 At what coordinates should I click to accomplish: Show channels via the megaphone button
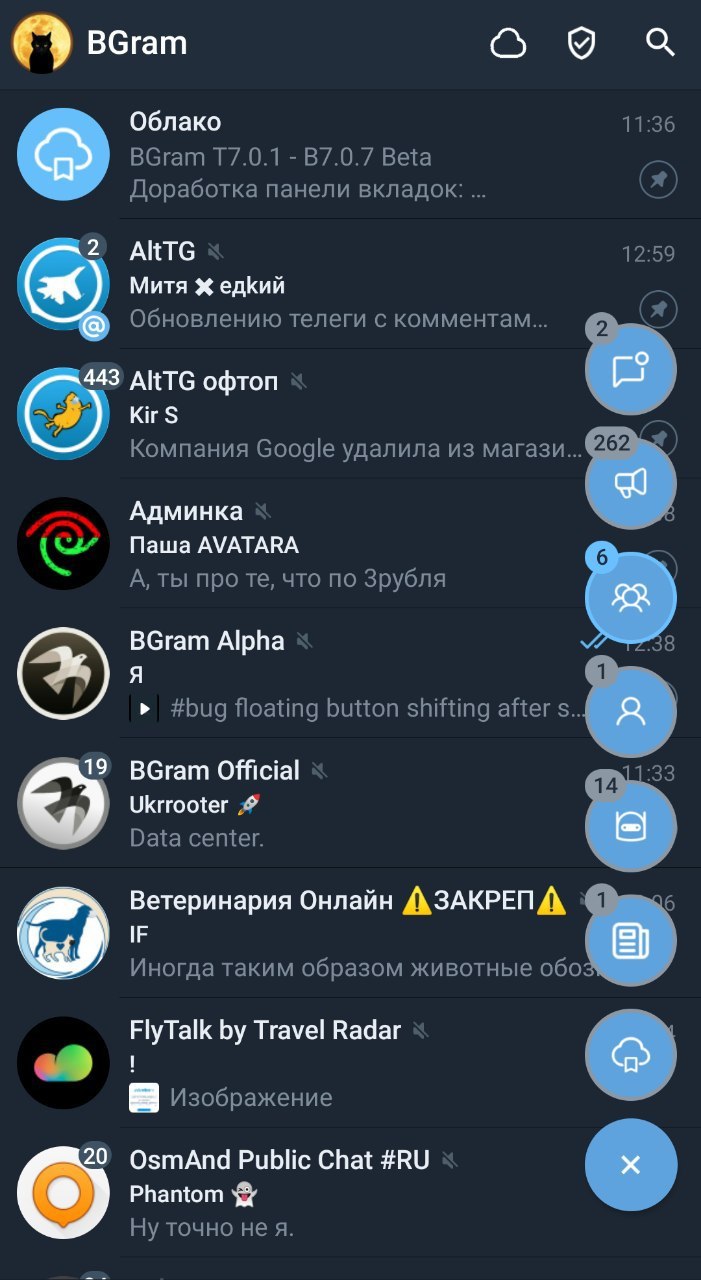pos(630,484)
